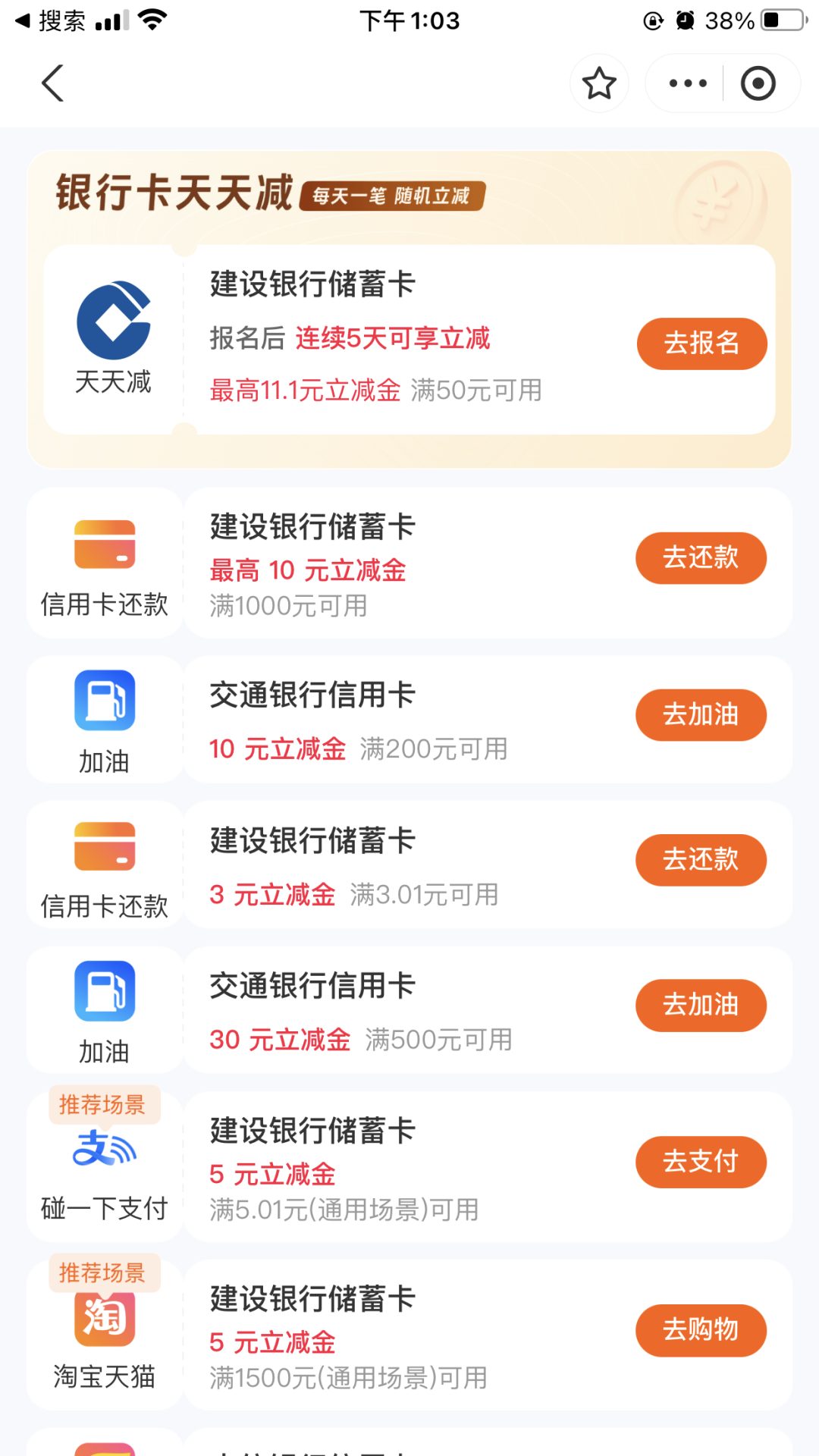Go back to the previous page
Screen dimensions: 819x1456
(x=53, y=83)
